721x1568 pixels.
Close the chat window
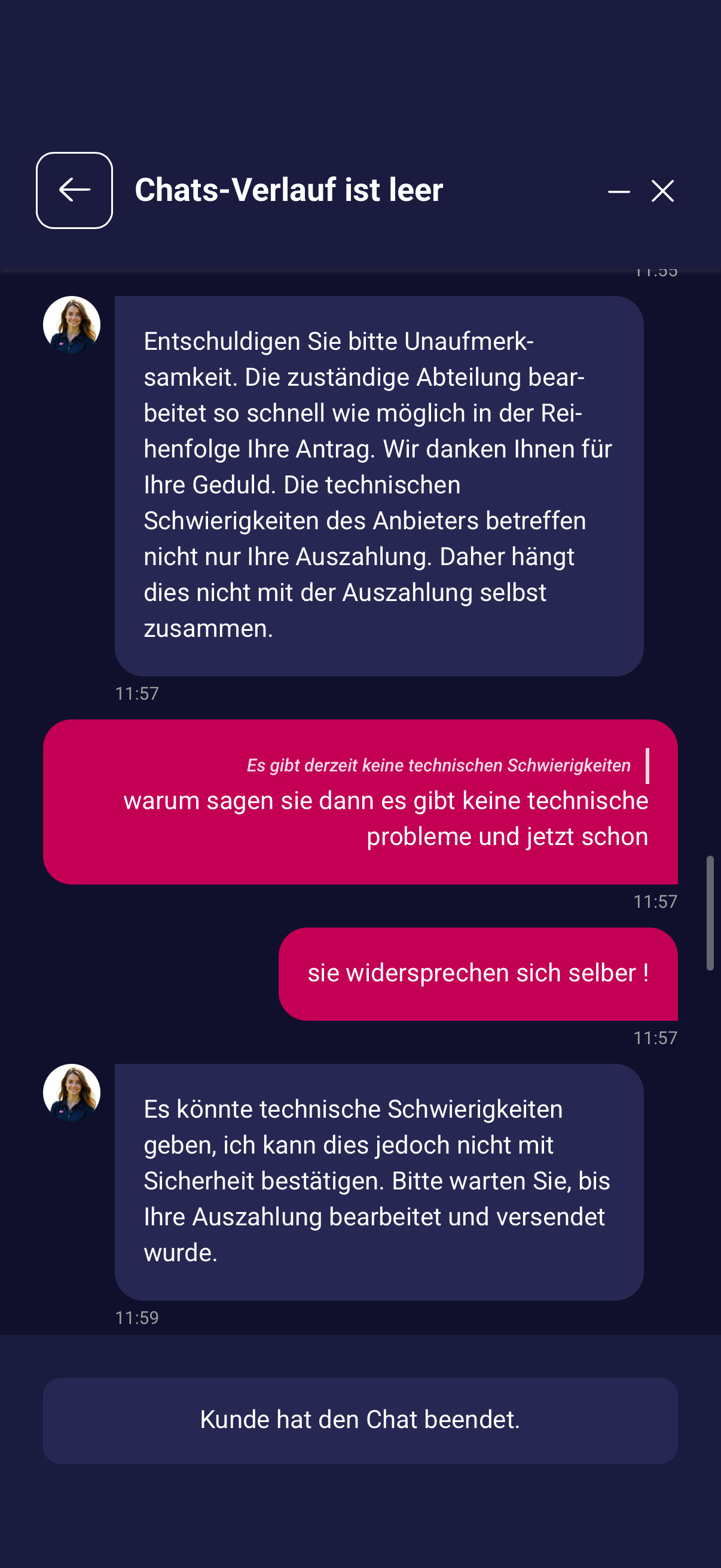pos(662,191)
